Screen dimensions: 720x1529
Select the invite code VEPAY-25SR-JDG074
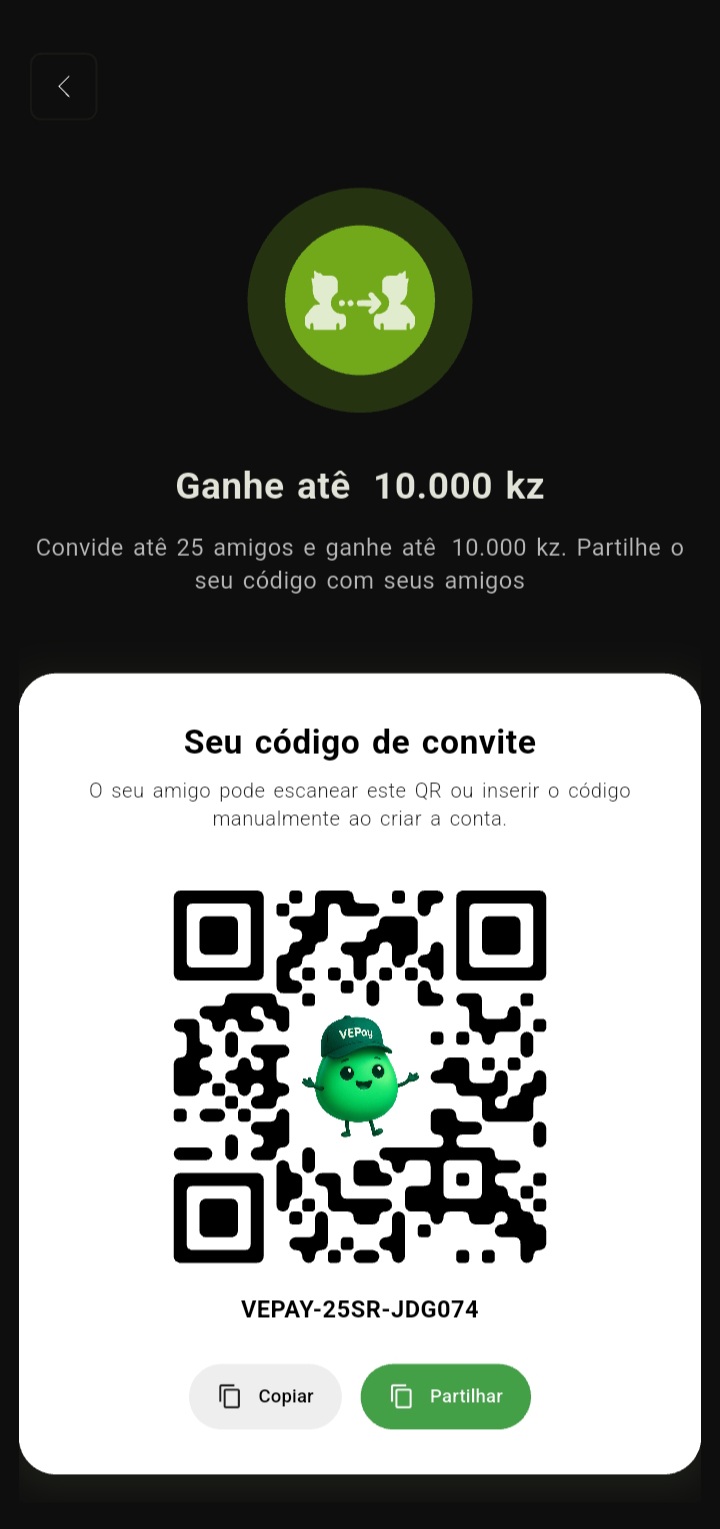(360, 1307)
